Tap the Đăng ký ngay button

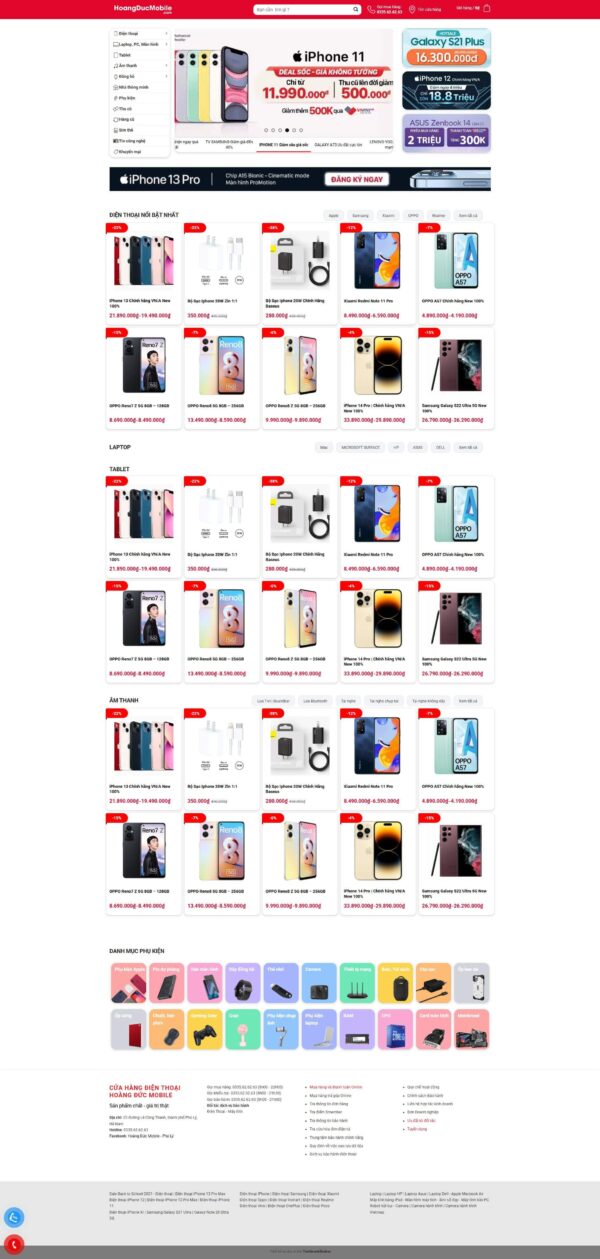click(x=358, y=179)
